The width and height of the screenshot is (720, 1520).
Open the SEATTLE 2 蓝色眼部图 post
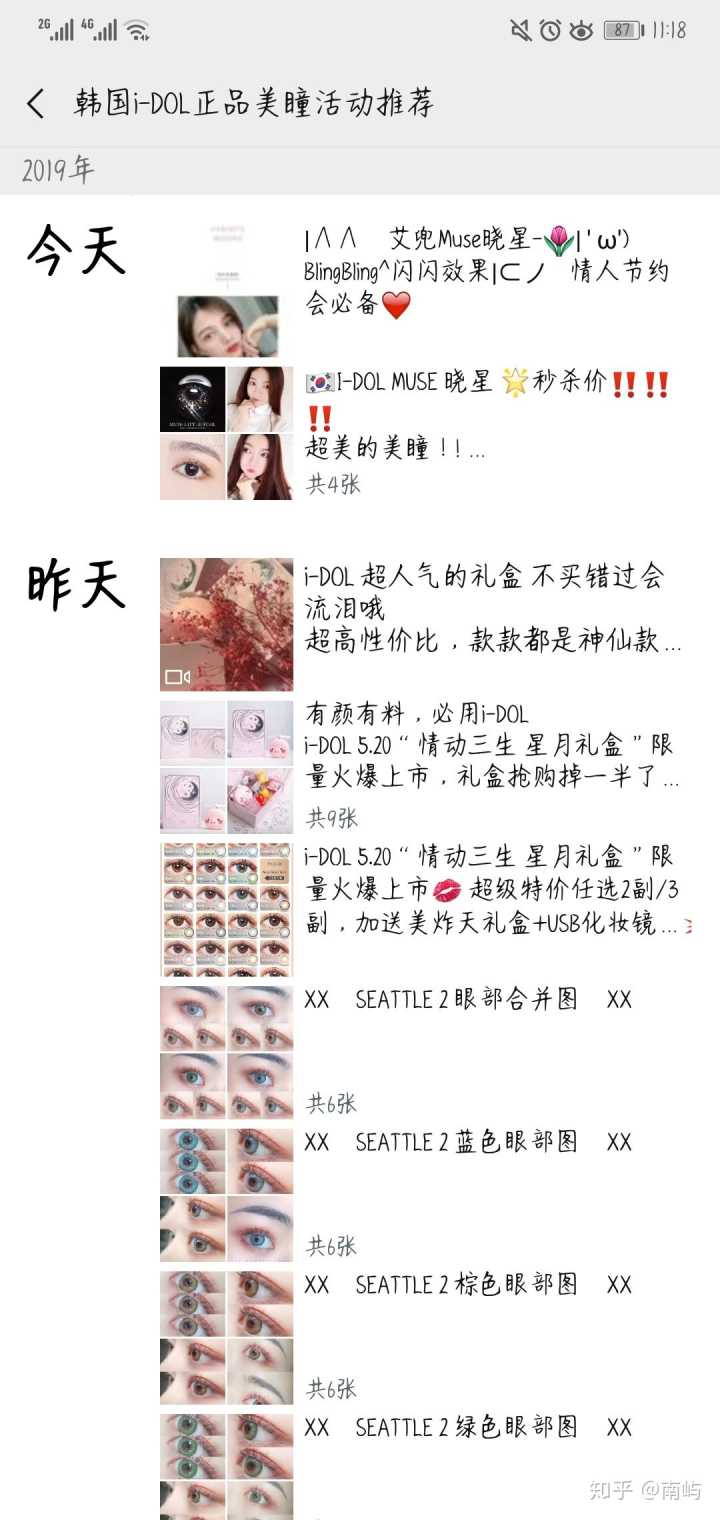pos(466,1142)
